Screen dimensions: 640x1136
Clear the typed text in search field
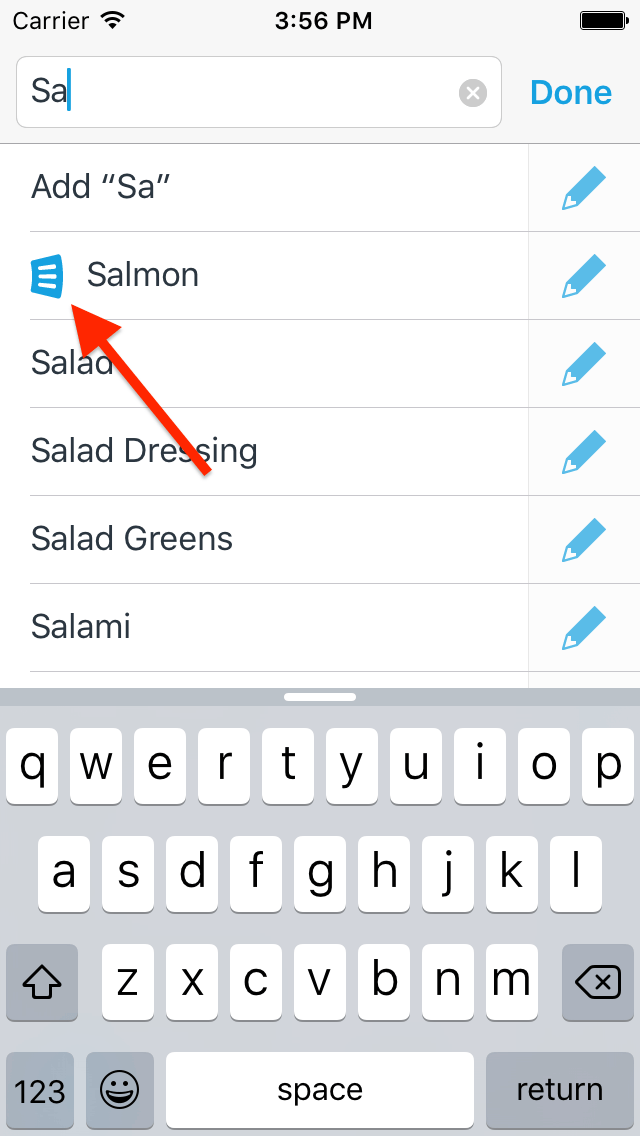pos(472,93)
